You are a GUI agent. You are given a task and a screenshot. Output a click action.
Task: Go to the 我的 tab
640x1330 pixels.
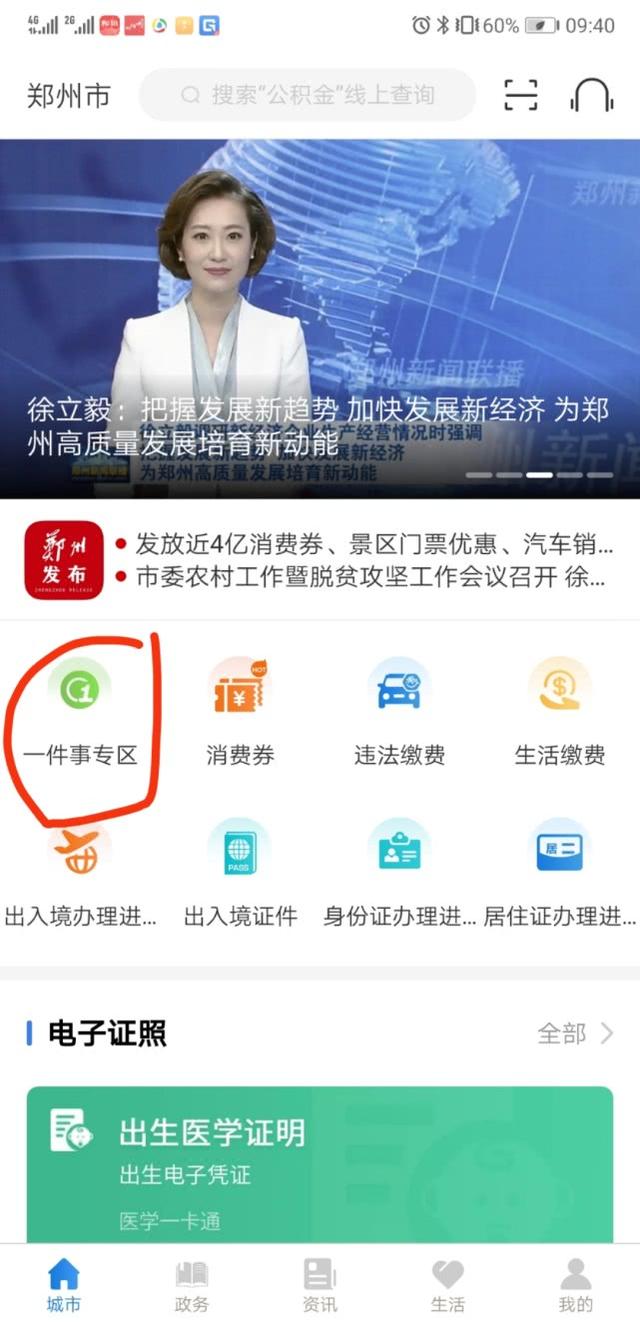click(576, 1285)
